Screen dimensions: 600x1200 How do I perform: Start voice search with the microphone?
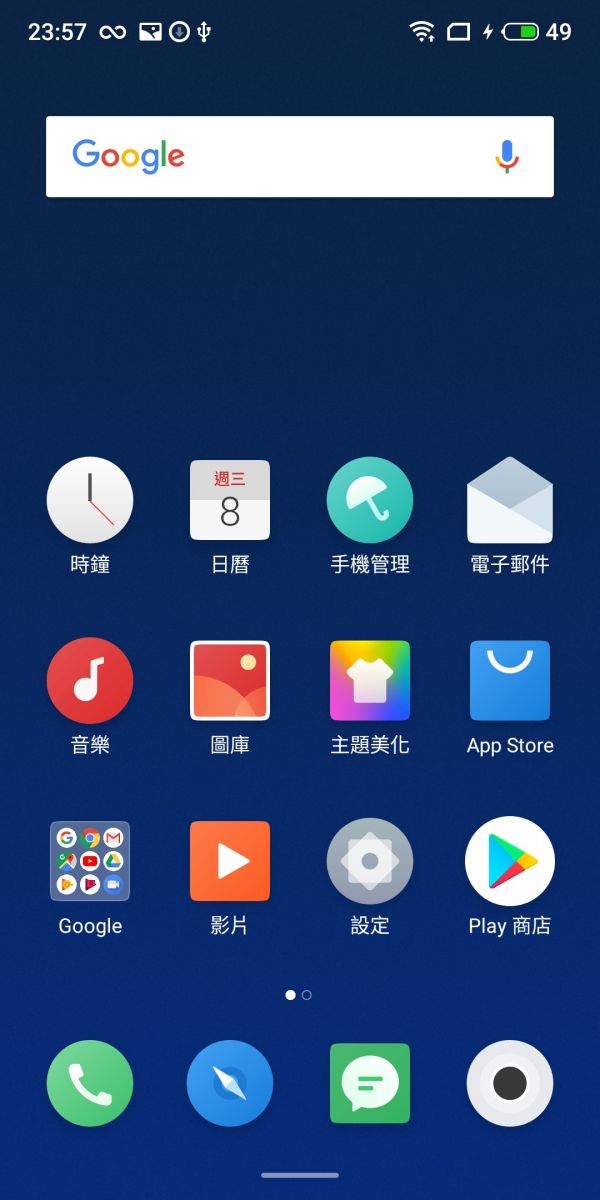(507, 156)
